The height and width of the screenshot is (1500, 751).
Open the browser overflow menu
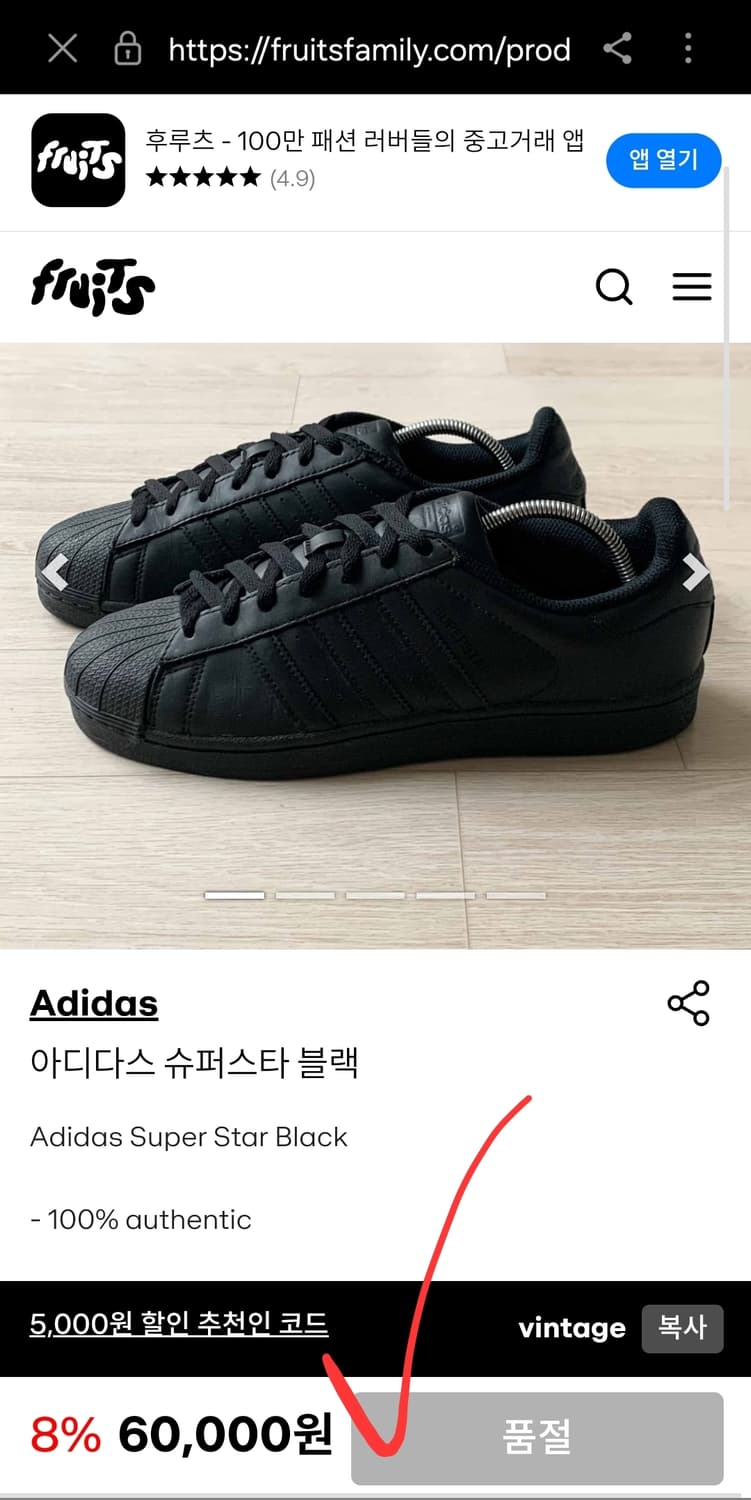[688, 48]
